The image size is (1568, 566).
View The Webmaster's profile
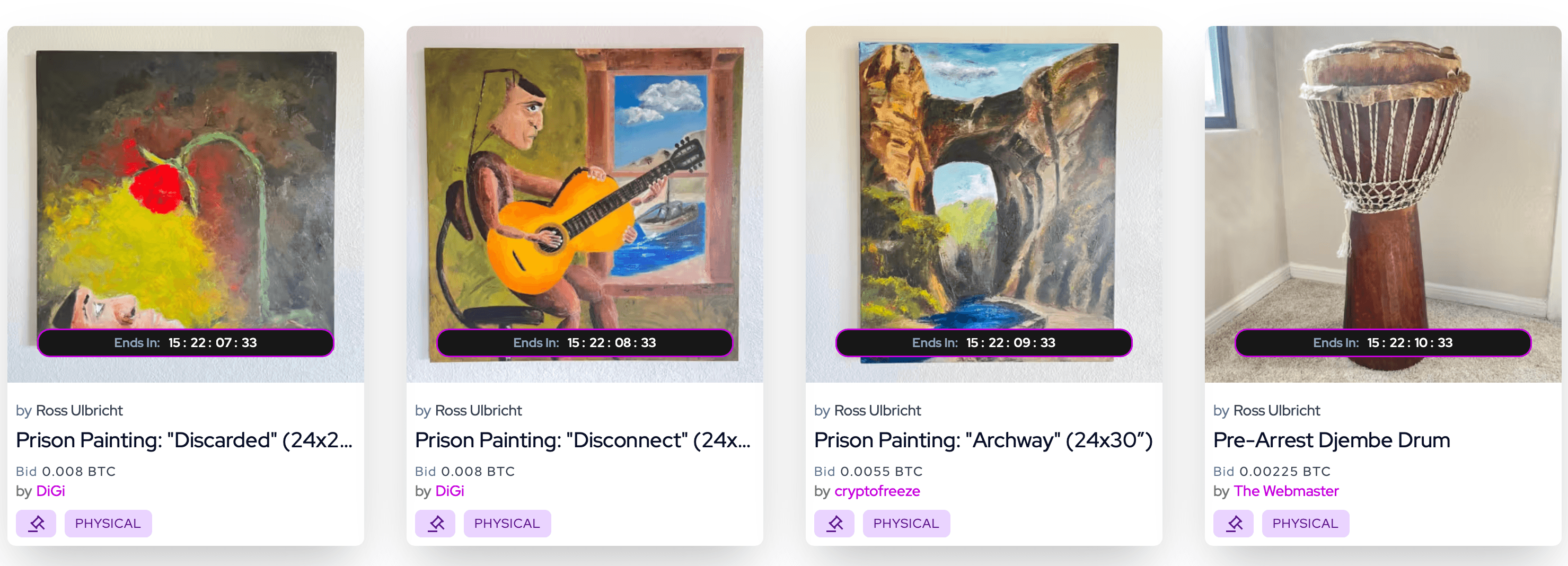[x=1285, y=491]
